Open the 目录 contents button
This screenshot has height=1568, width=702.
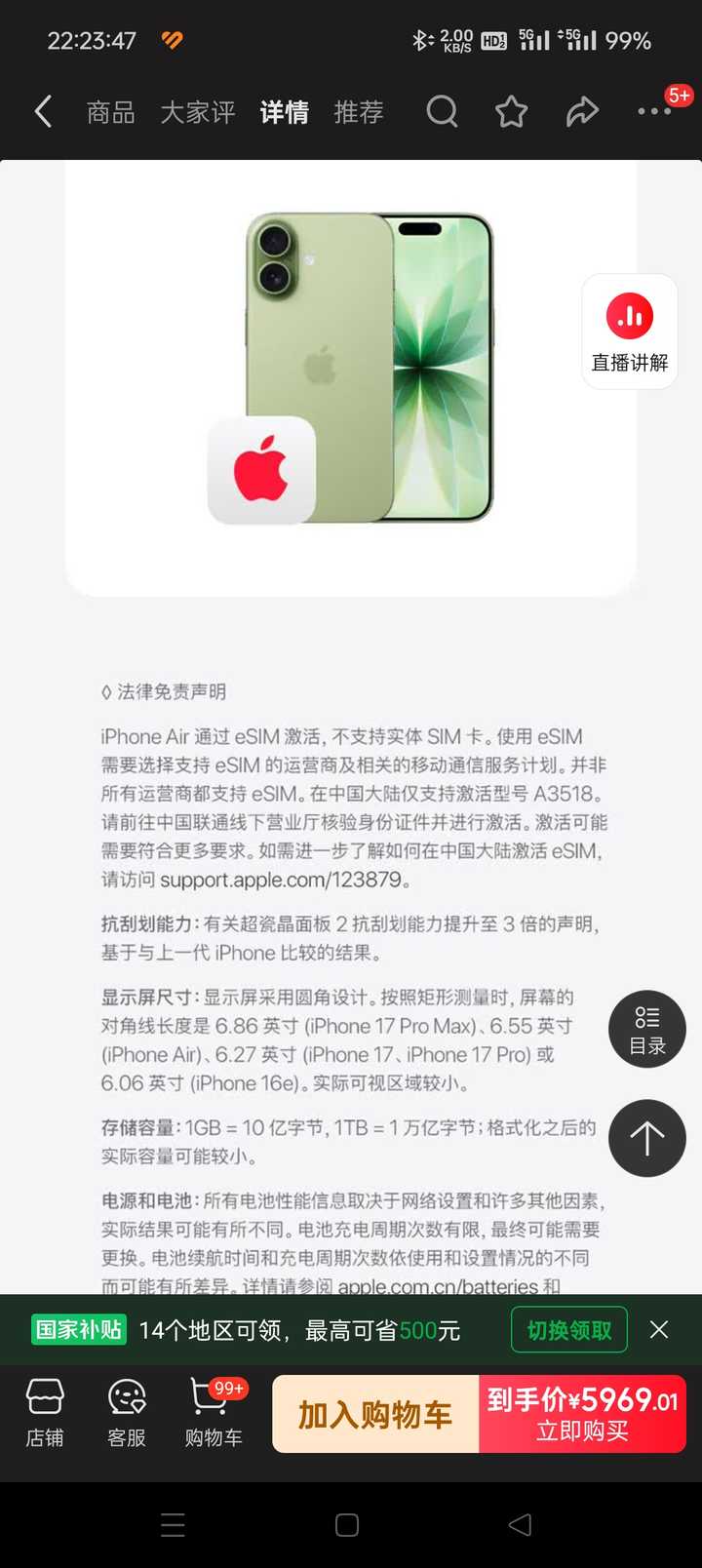647,1030
